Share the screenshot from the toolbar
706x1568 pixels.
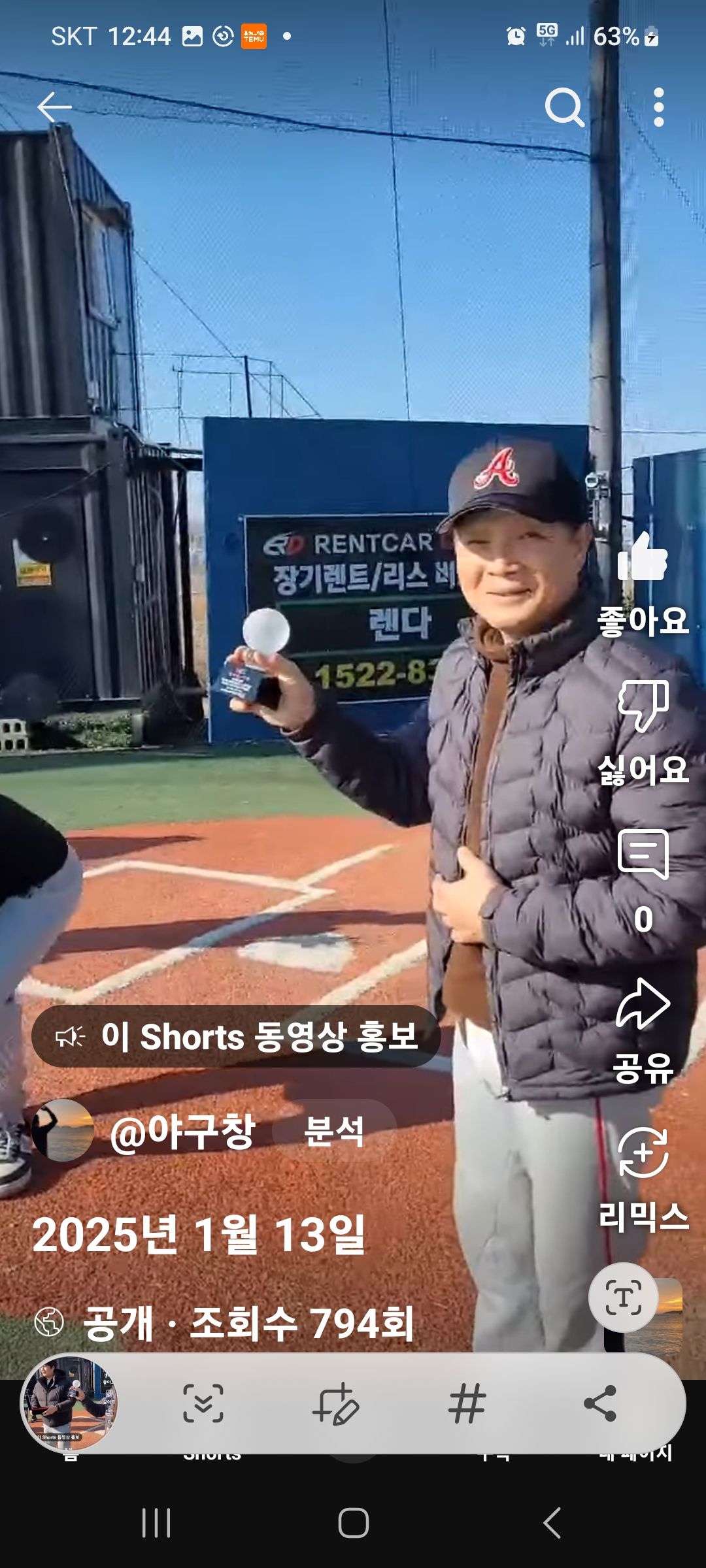tap(599, 1403)
